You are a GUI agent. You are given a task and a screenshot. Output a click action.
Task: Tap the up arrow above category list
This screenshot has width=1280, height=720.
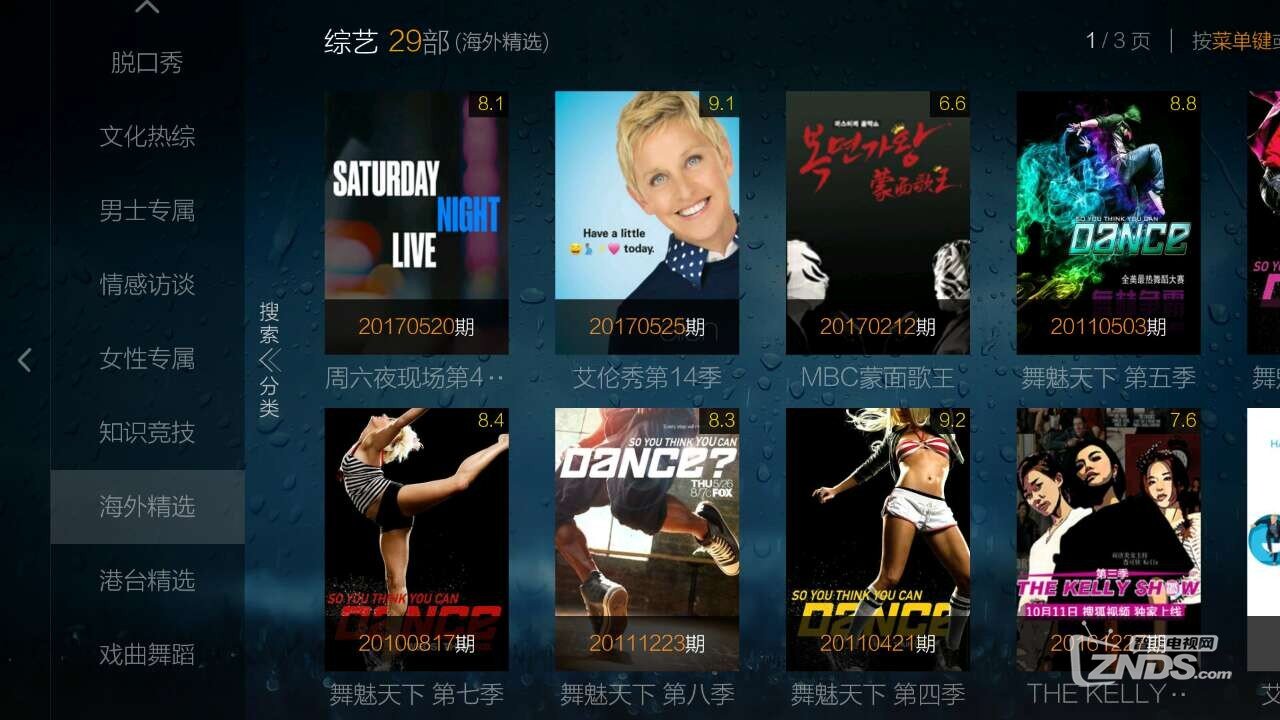(147, 9)
